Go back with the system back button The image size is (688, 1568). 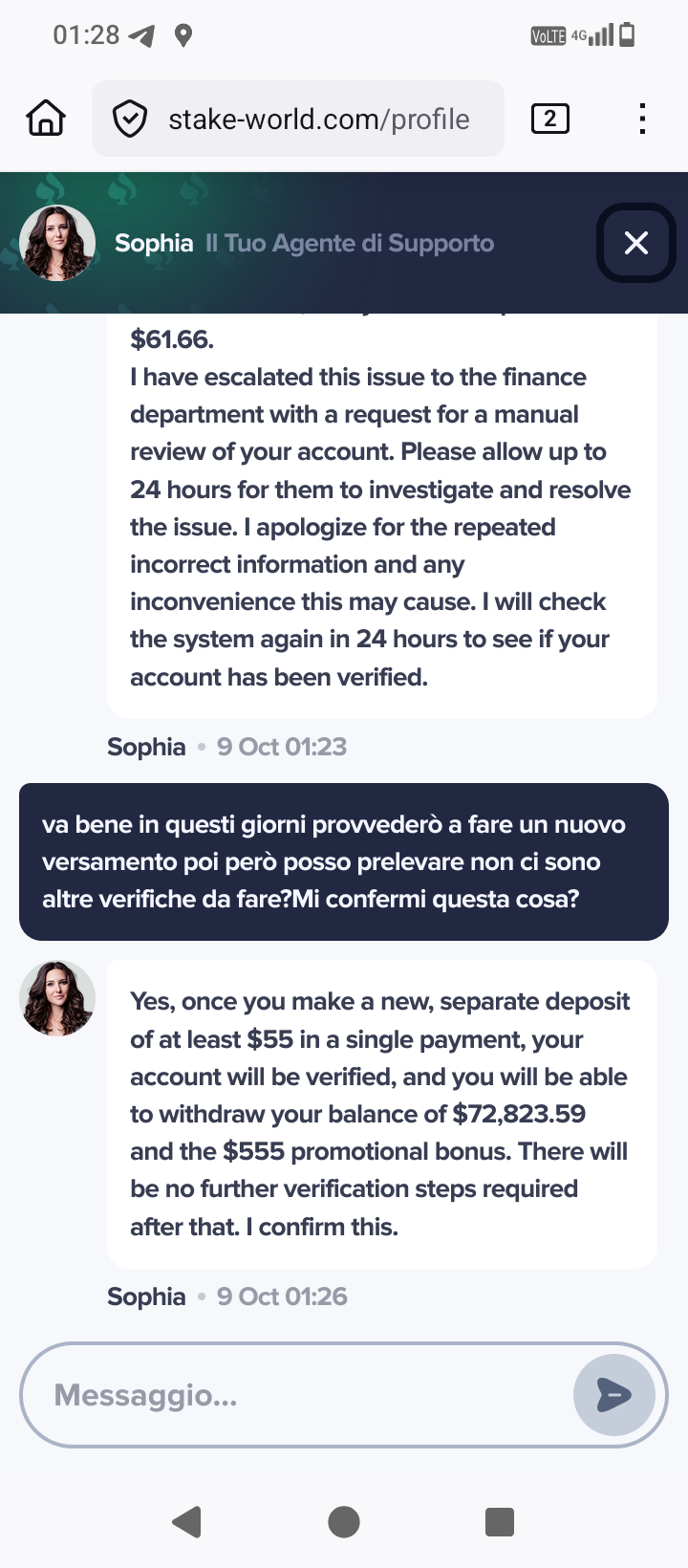tap(187, 1521)
